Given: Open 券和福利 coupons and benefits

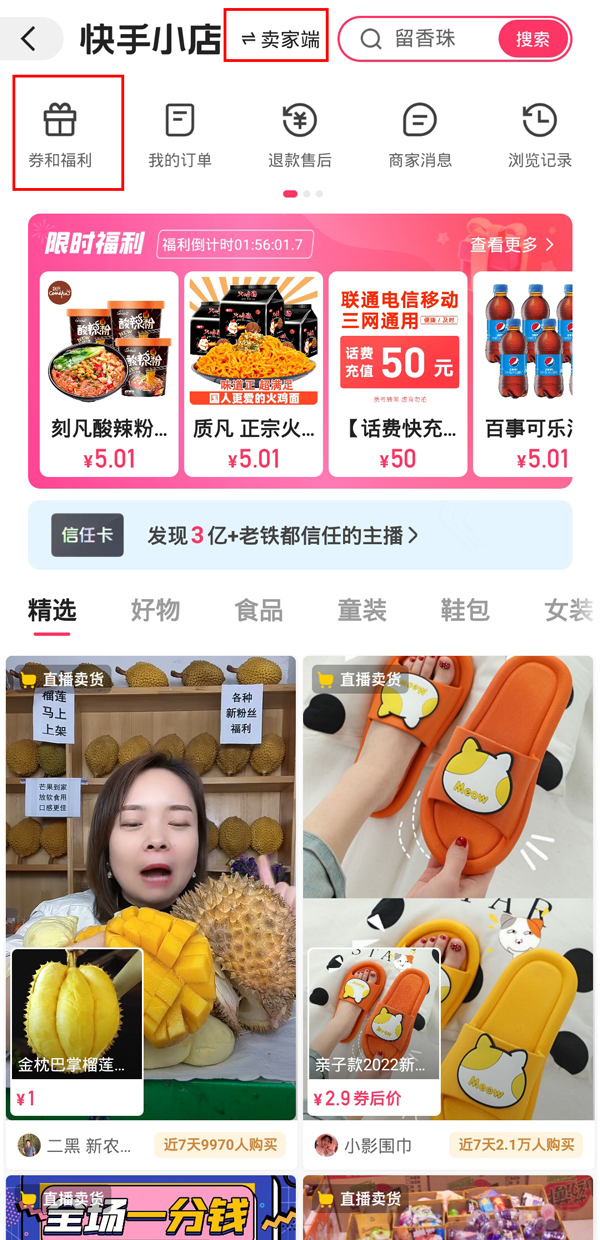Looking at the screenshot, I should pos(60,135).
